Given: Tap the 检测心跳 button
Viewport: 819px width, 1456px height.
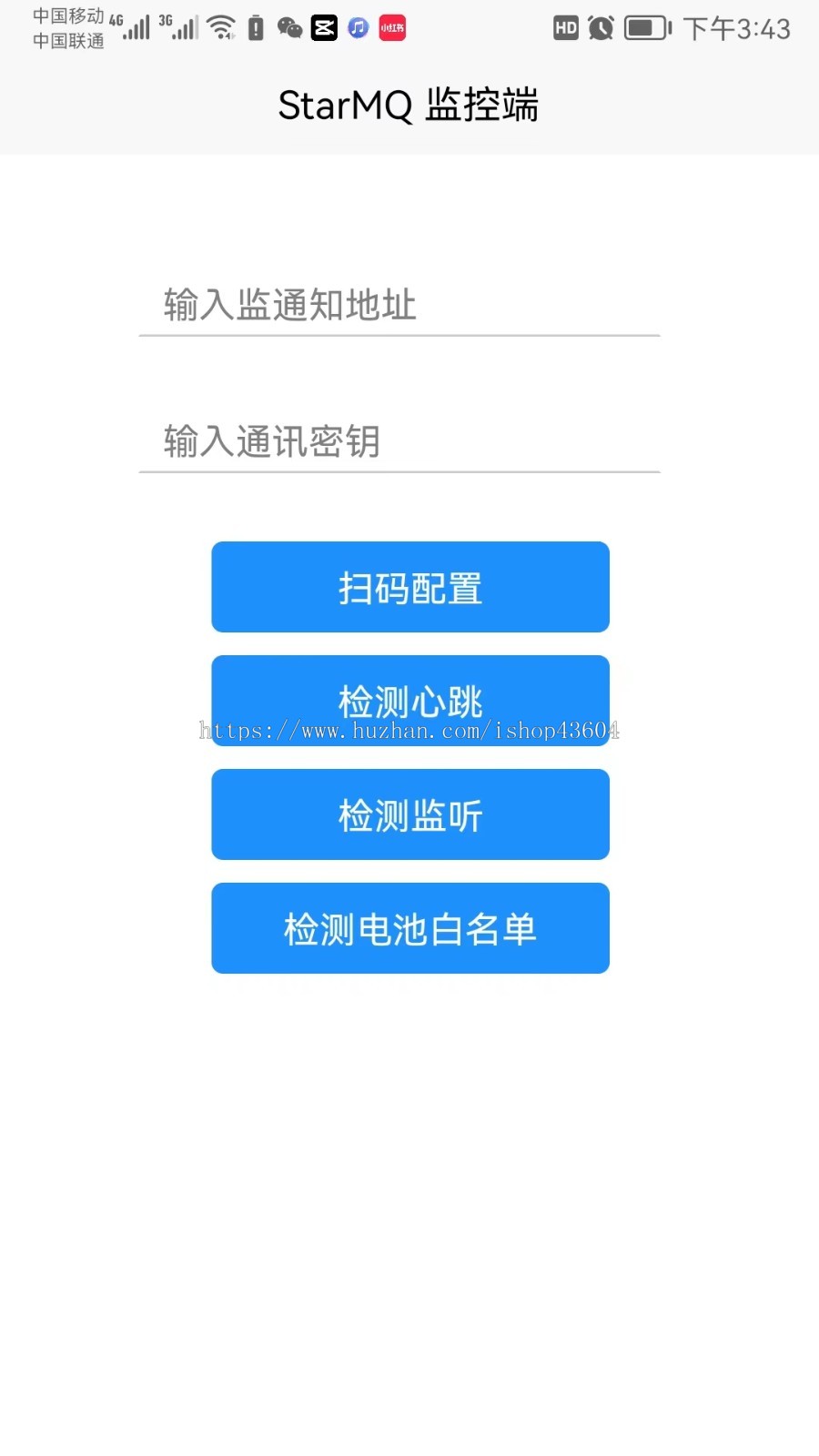Looking at the screenshot, I should click(x=410, y=700).
